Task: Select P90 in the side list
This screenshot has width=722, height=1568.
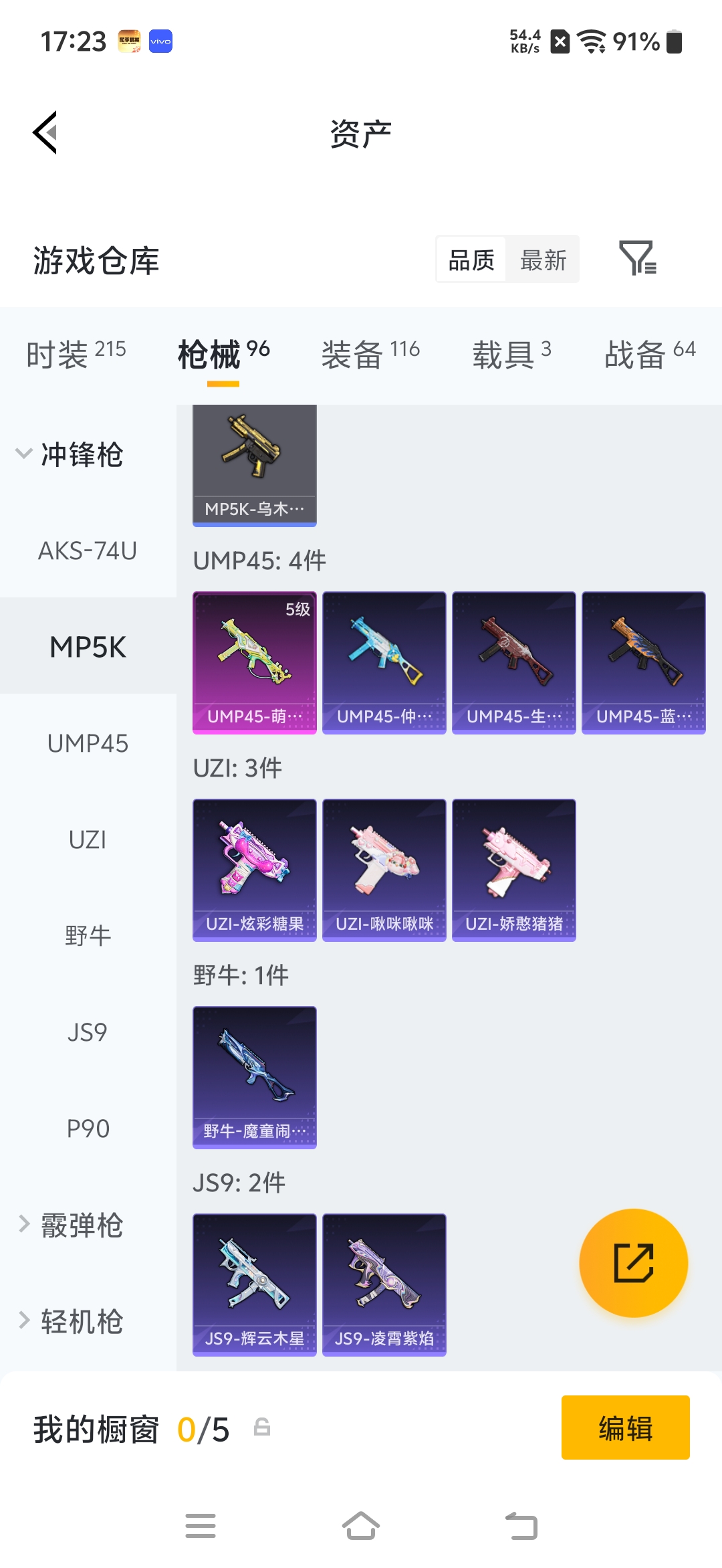Action: (x=88, y=1129)
